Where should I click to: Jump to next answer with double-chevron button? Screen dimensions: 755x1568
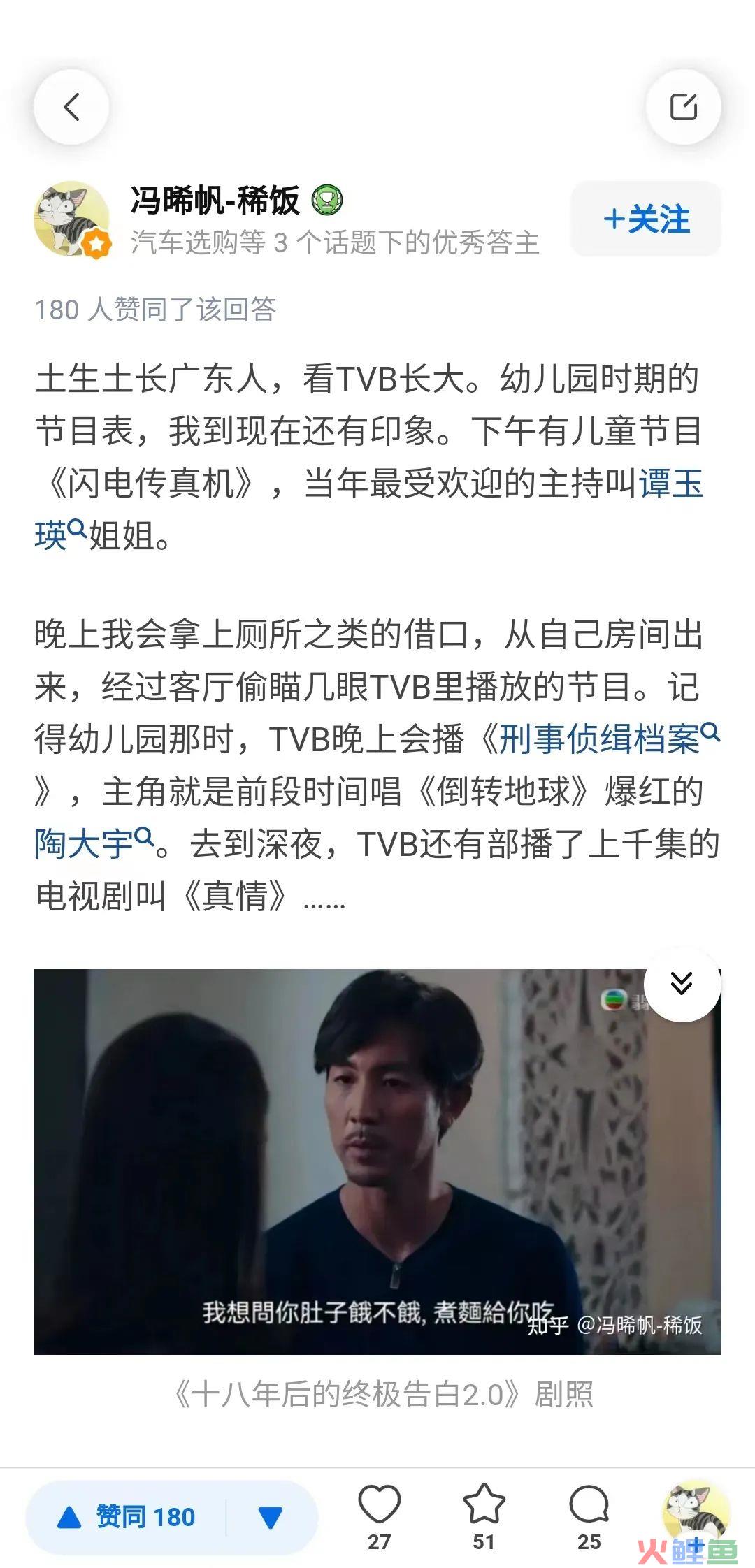(x=682, y=983)
